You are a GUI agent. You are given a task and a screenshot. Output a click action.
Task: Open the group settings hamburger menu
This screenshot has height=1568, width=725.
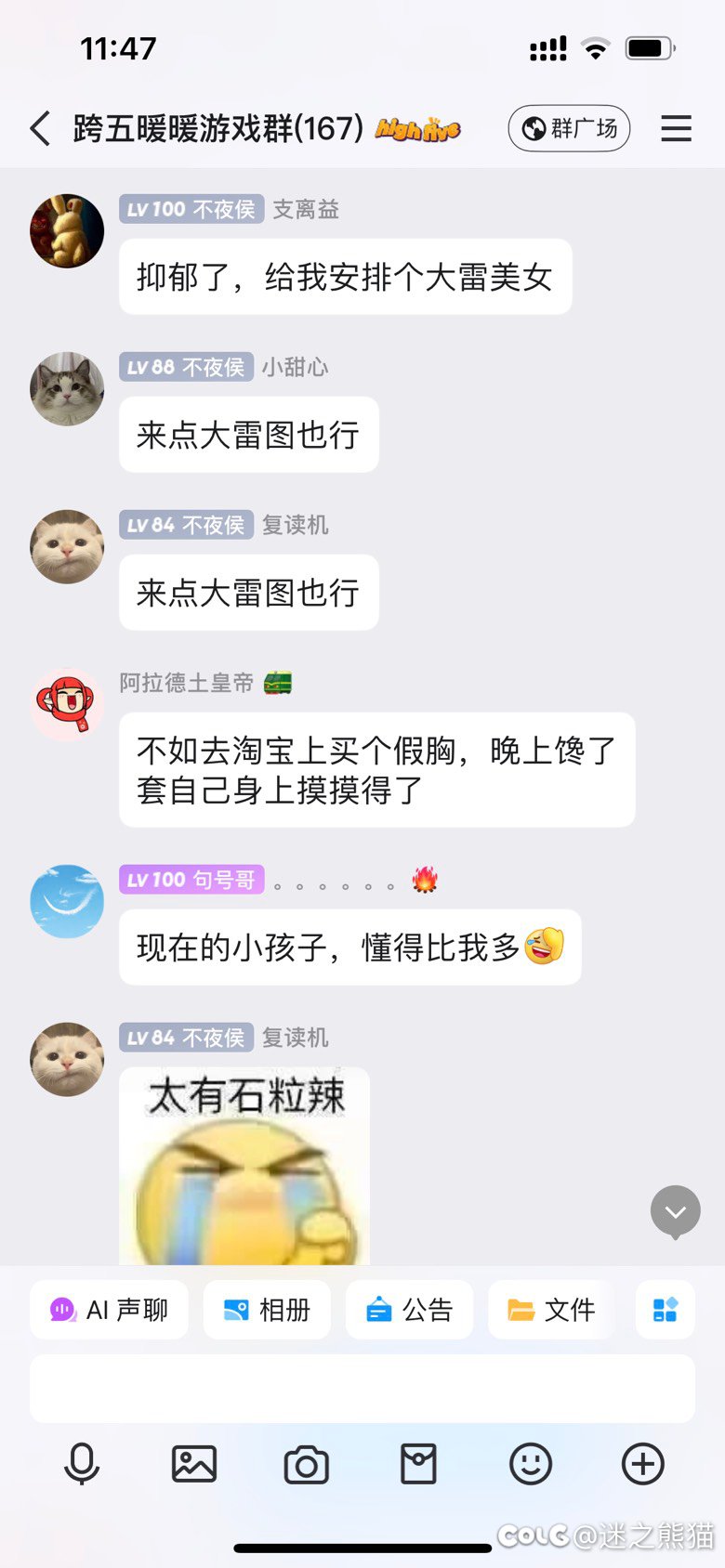(x=677, y=128)
